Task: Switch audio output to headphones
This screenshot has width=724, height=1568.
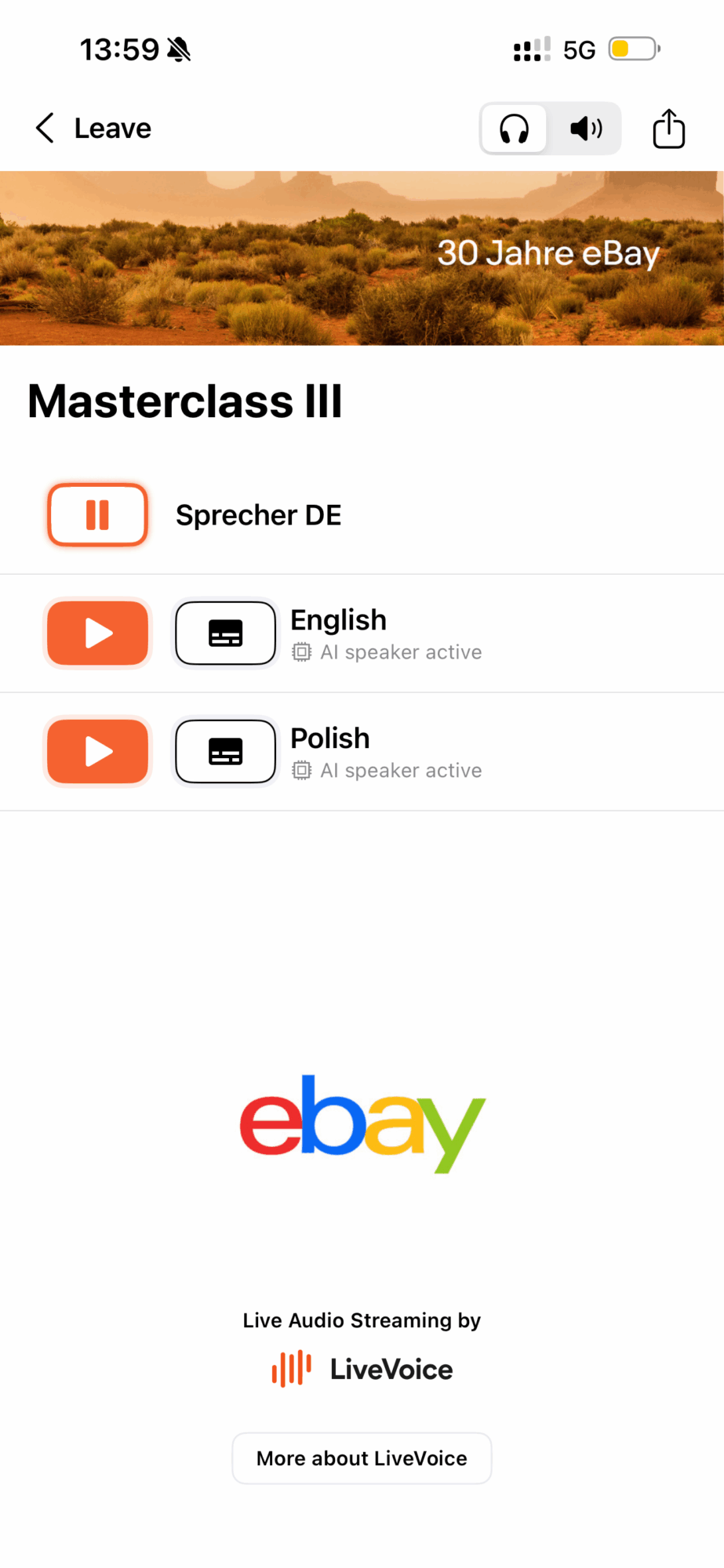Action: pyautogui.click(x=515, y=129)
